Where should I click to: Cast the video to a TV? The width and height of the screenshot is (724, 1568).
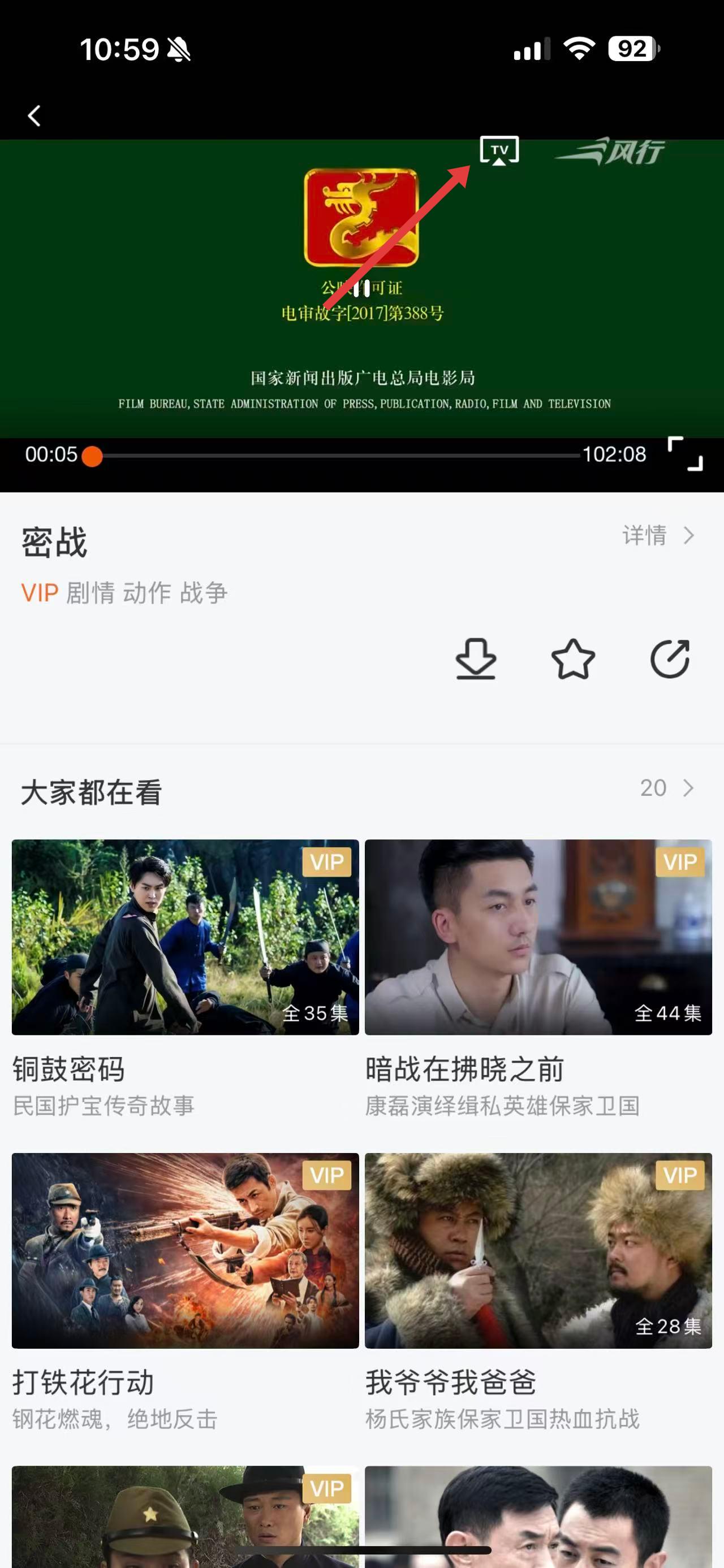[499, 150]
